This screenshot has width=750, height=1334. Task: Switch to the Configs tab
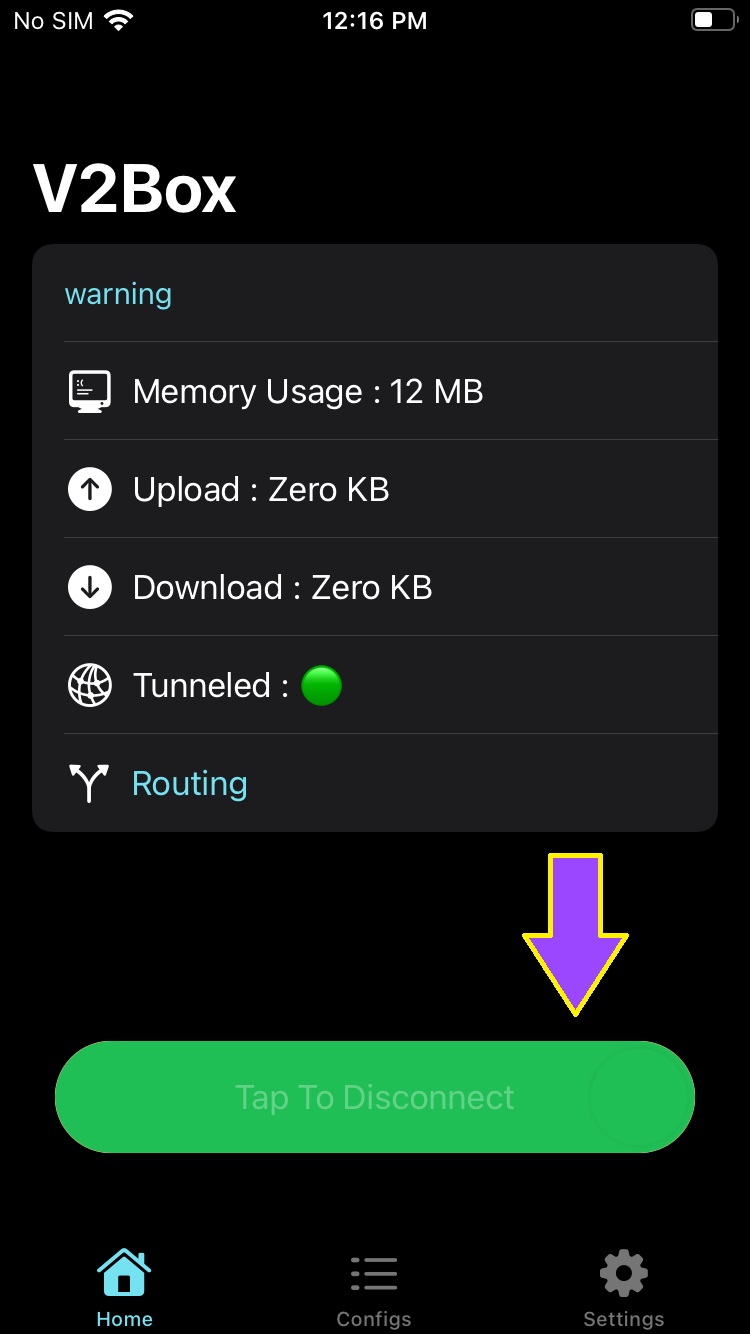coord(374,1290)
